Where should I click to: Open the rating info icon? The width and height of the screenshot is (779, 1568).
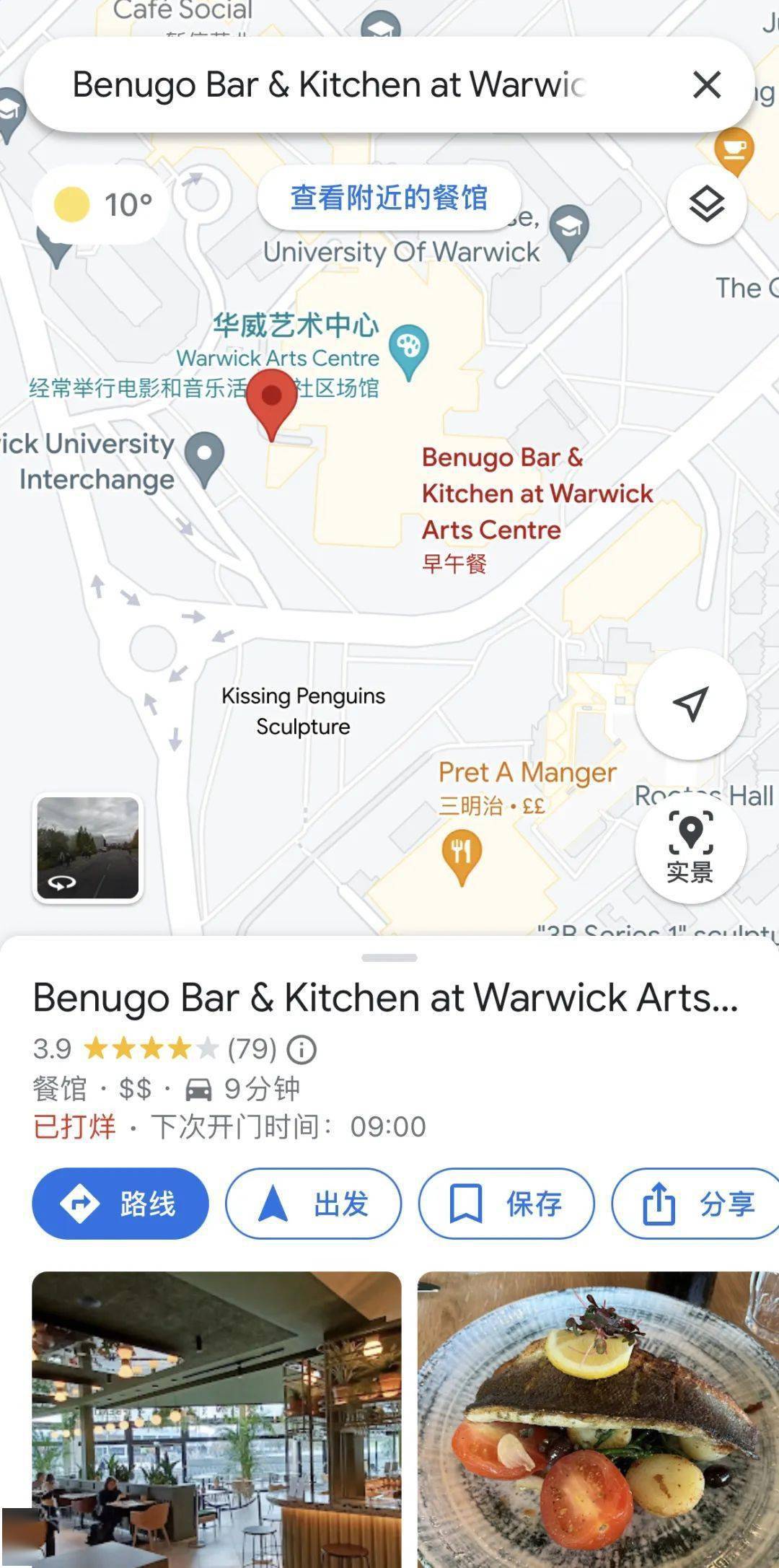click(x=302, y=1050)
